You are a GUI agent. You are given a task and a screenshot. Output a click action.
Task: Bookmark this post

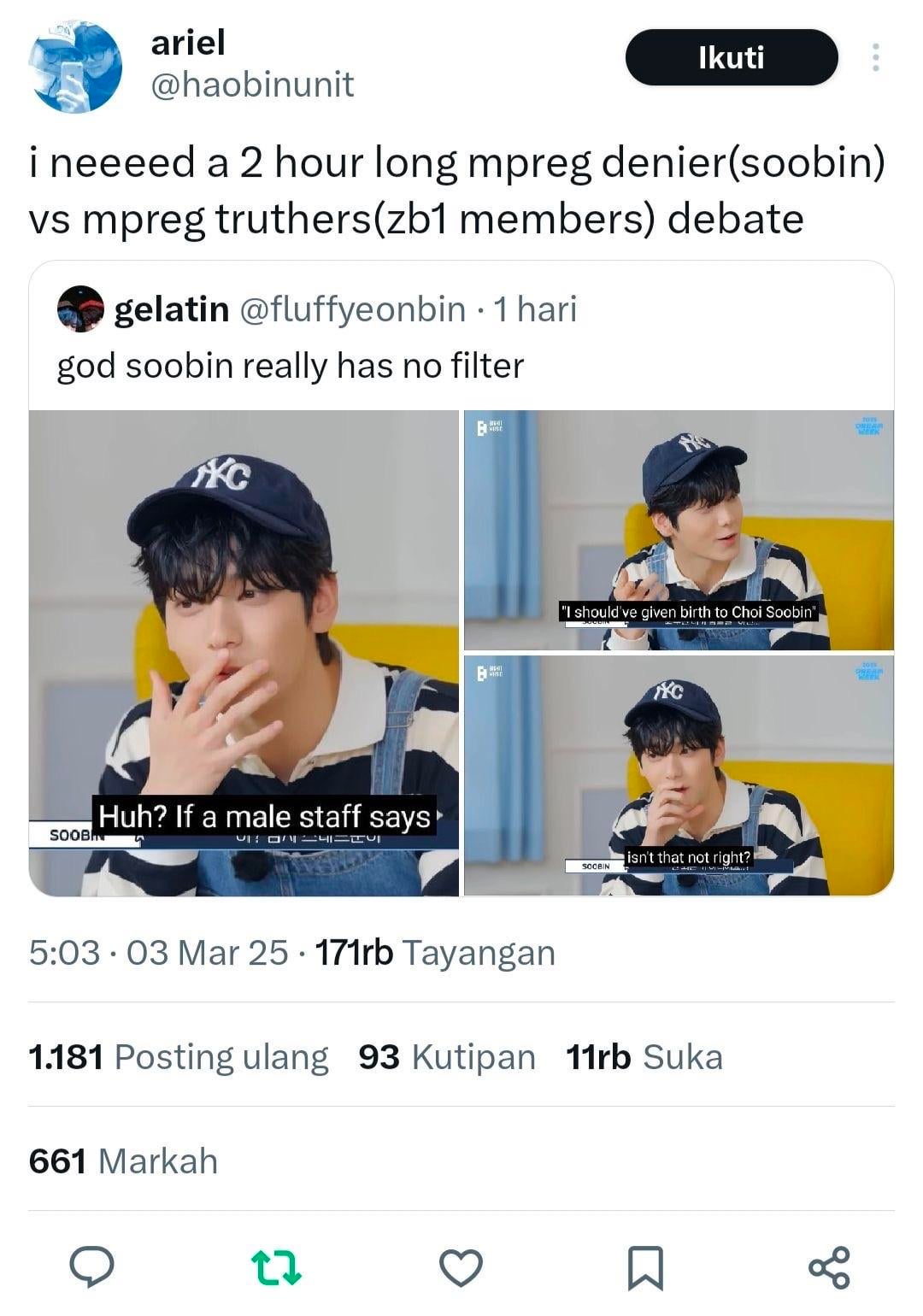[645, 1267]
